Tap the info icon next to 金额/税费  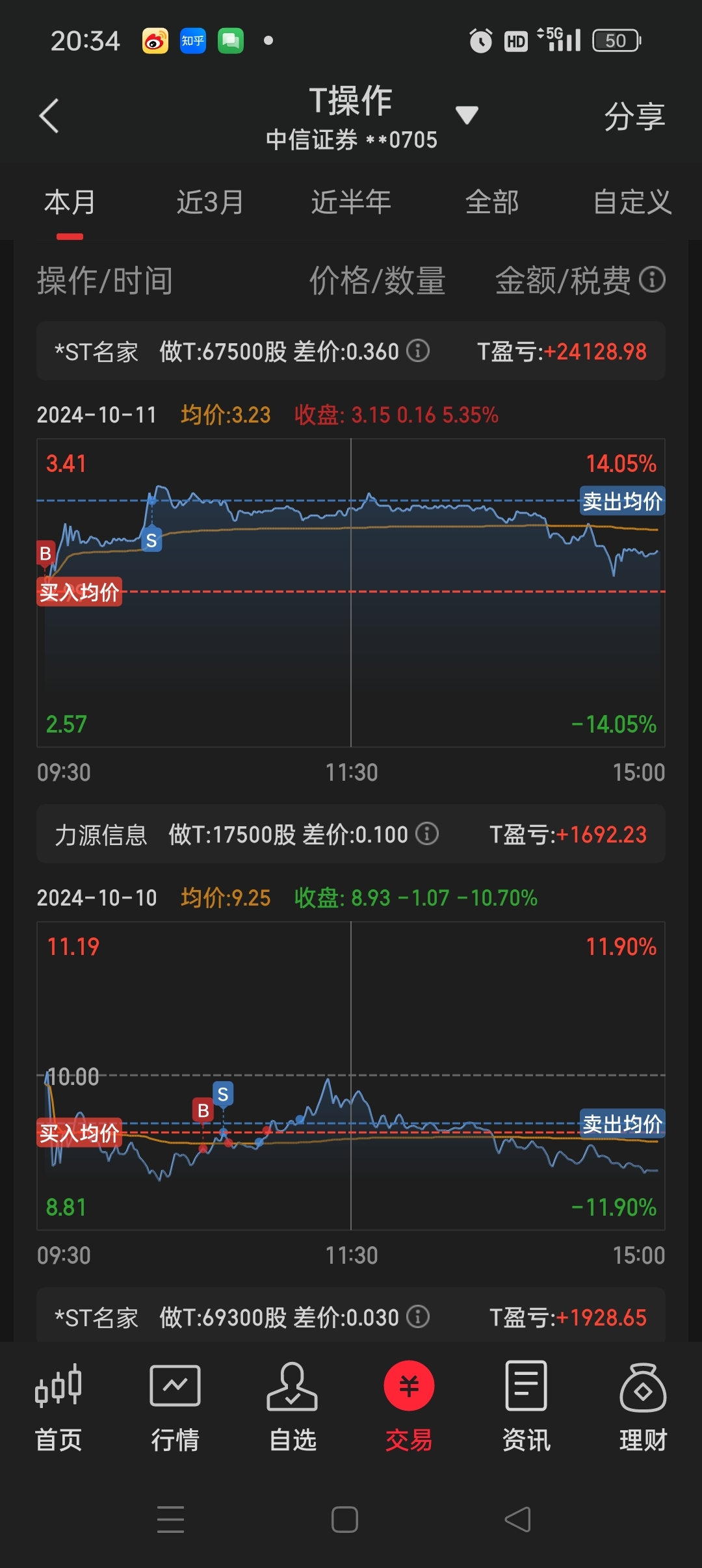[653, 280]
